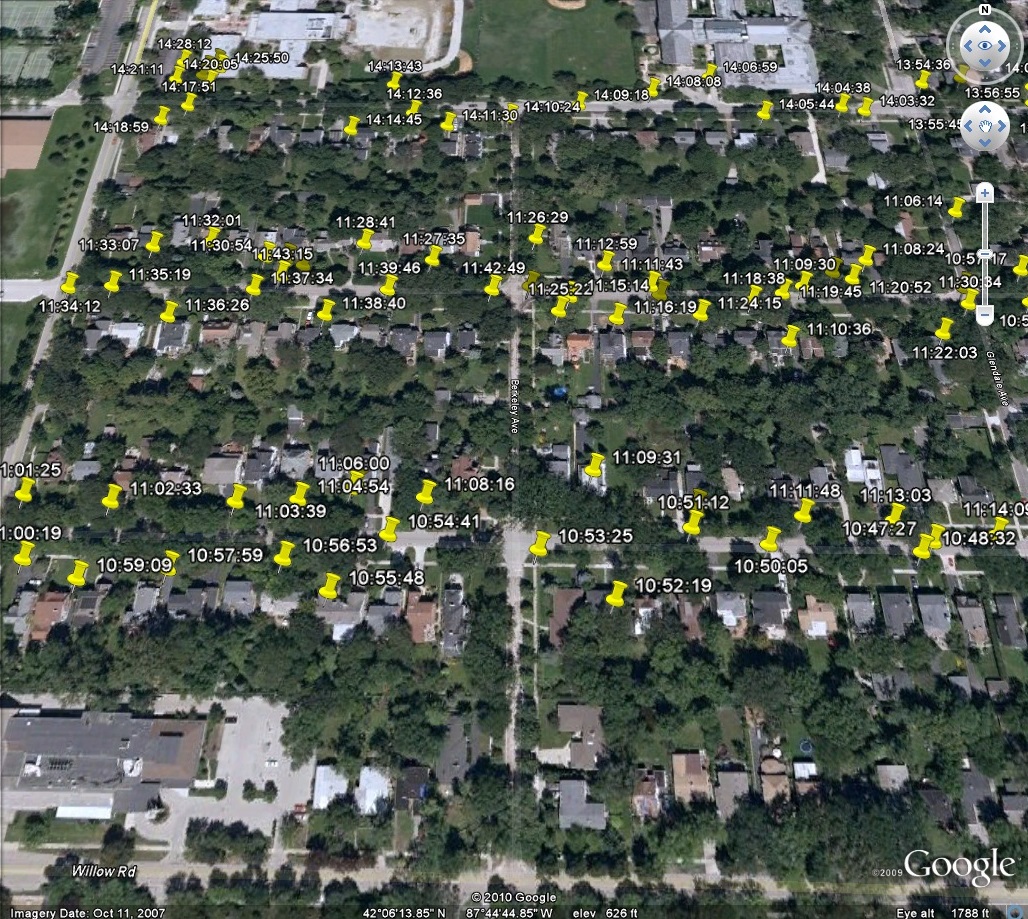The width and height of the screenshot is (1028, 919).
Task: Zoom out with the minus button
Action: pos(985,316)
